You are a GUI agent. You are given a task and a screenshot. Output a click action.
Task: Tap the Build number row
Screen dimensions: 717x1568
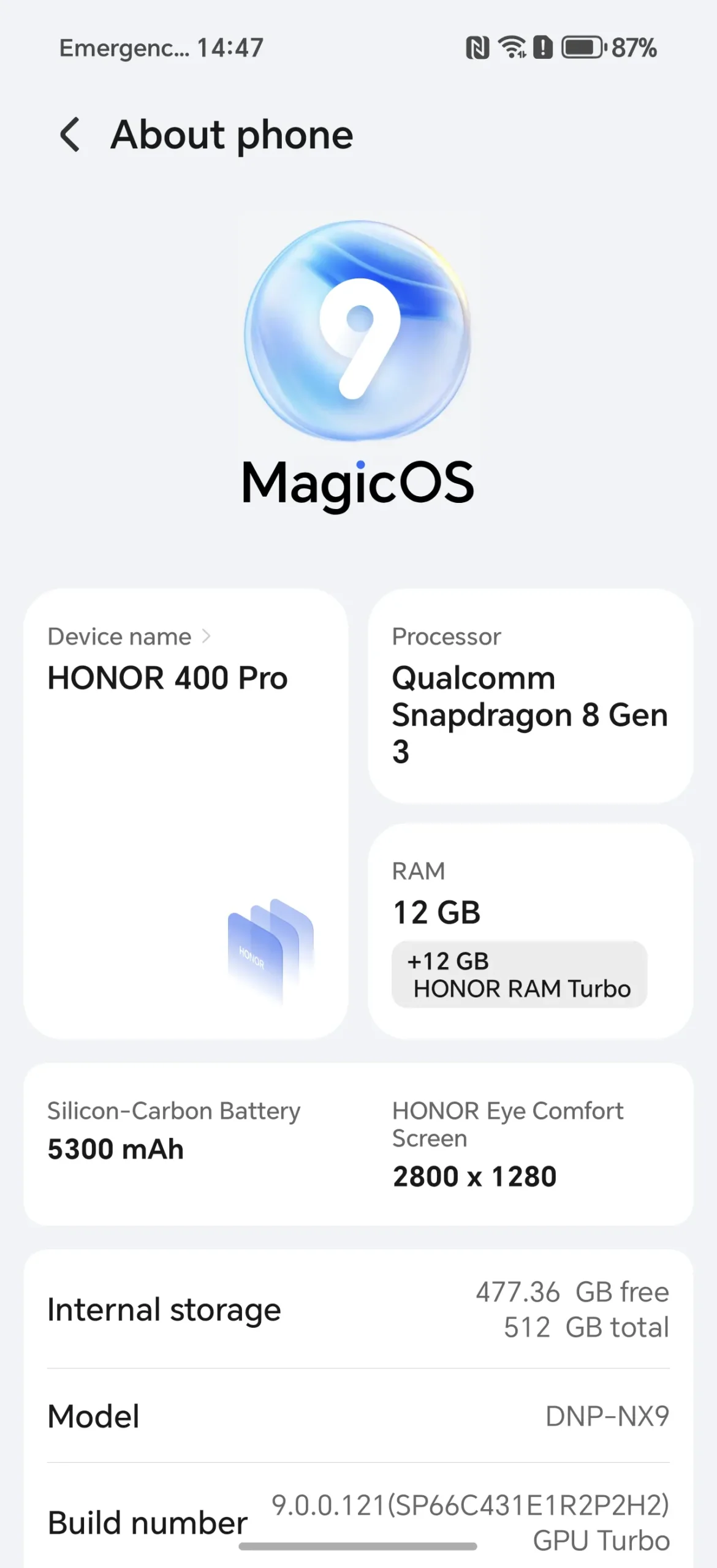[x=358, y=1521]
